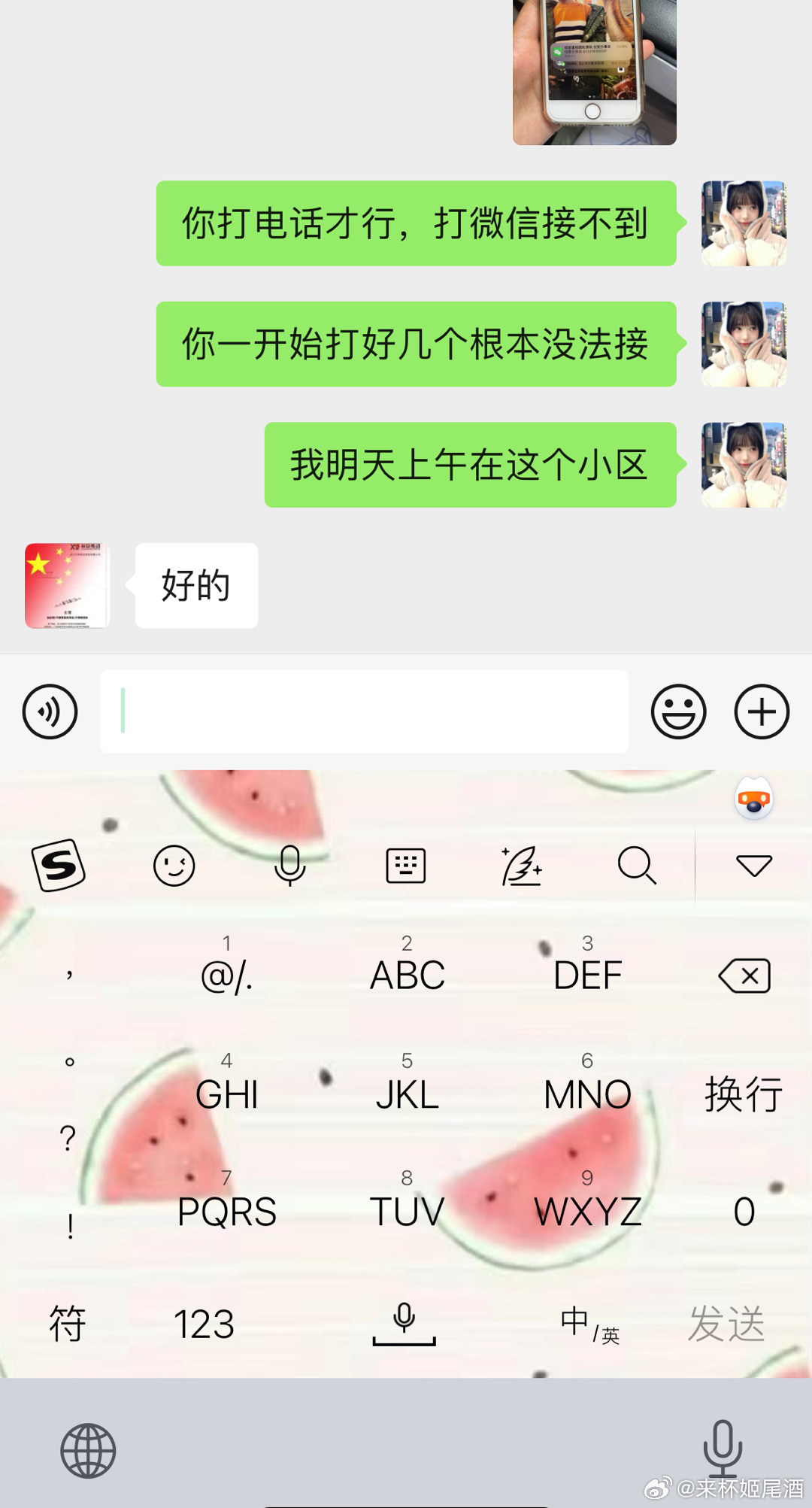Viewport: 812px width, 1508px height.
Task: Focus the message text field
Action: [364, 712]
